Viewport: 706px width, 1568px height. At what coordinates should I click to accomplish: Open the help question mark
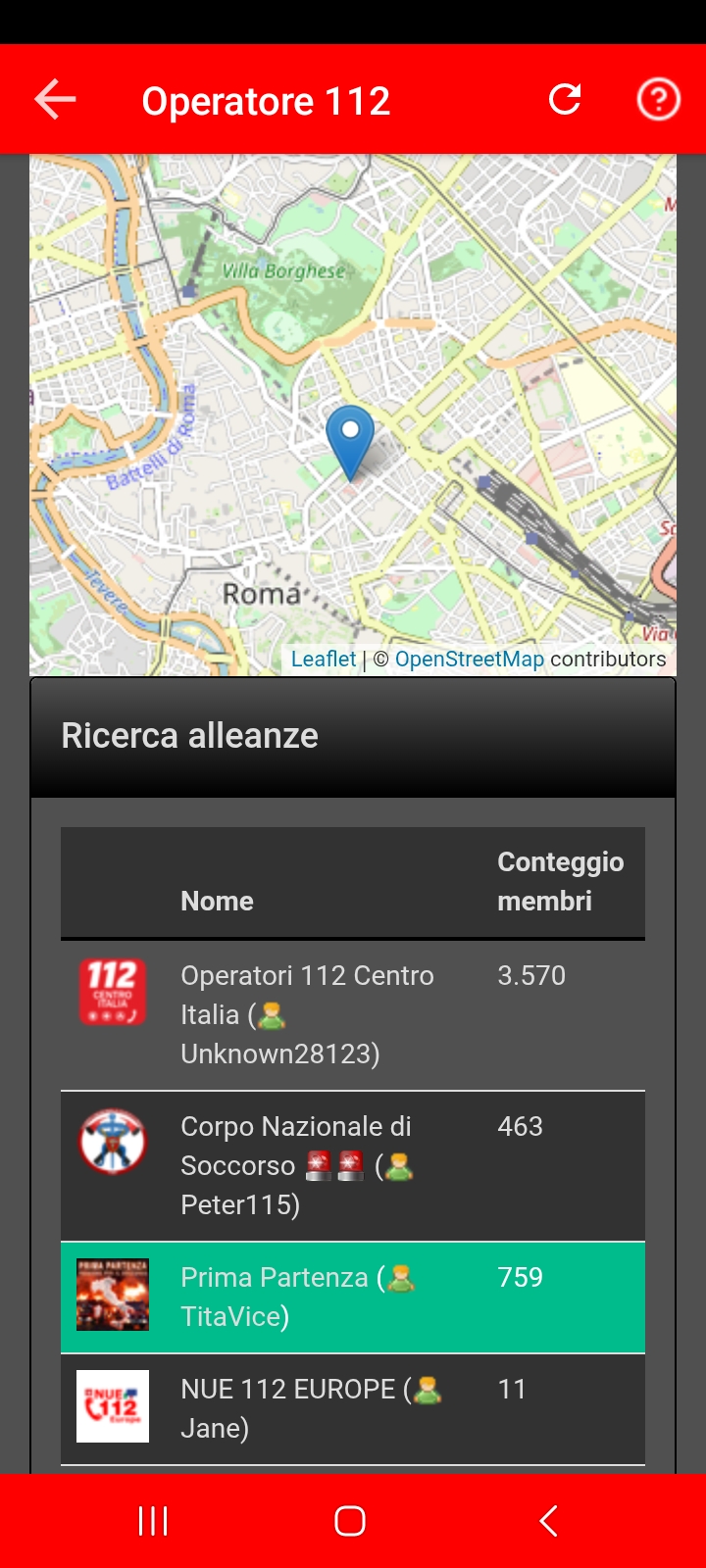coord(658,99)
